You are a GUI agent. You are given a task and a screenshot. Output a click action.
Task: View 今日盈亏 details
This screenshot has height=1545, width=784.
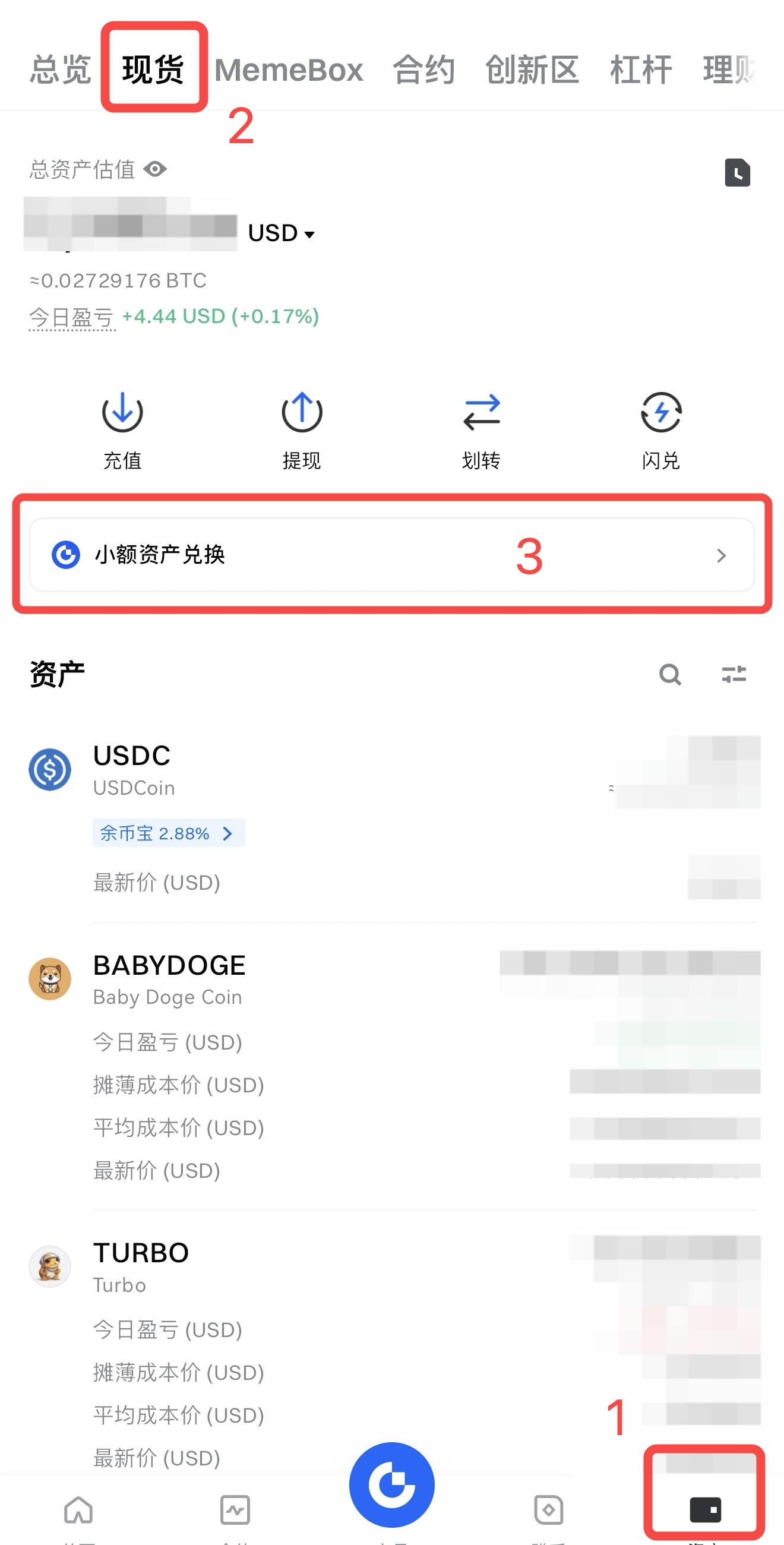pos(72,317)
